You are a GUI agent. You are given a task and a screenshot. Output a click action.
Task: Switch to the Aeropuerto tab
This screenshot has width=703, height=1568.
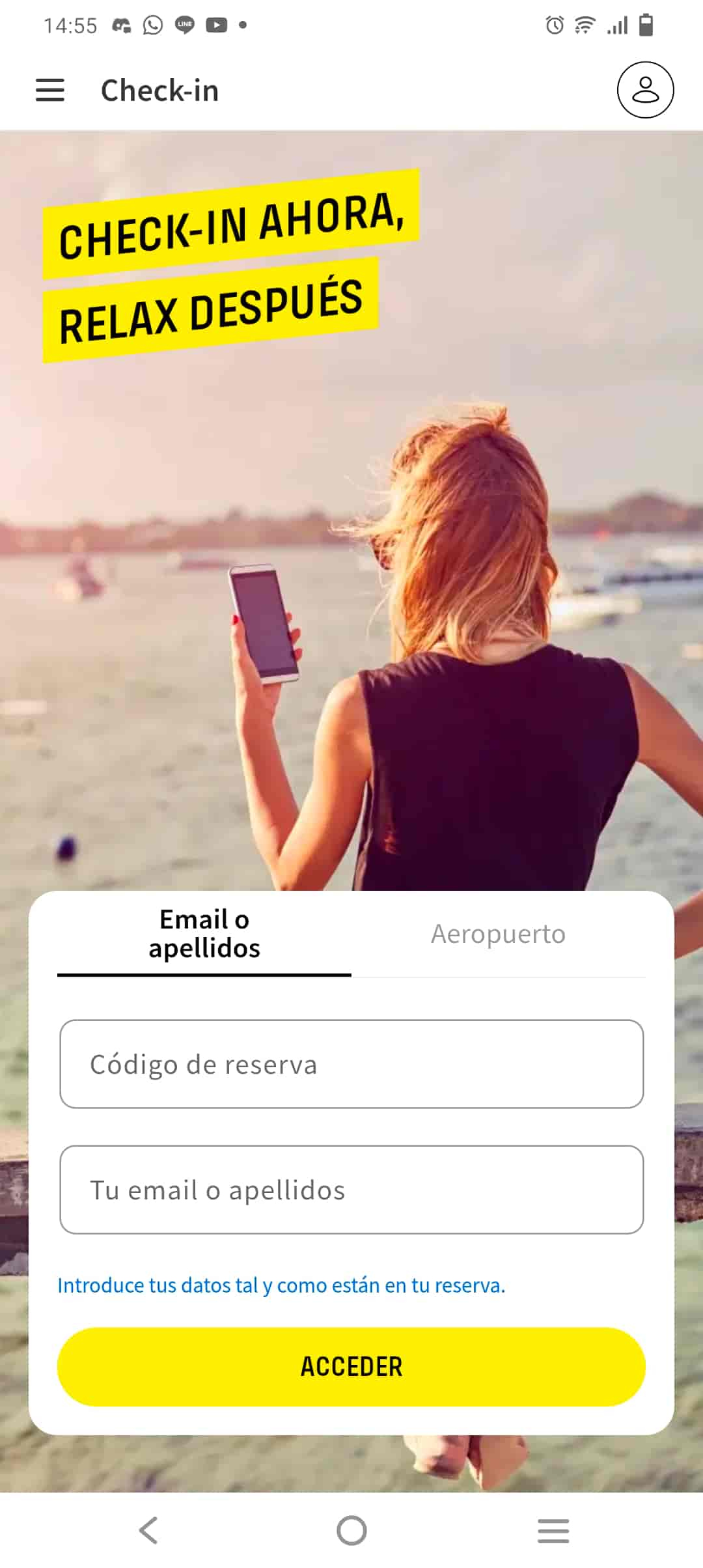tap(498, 934)
